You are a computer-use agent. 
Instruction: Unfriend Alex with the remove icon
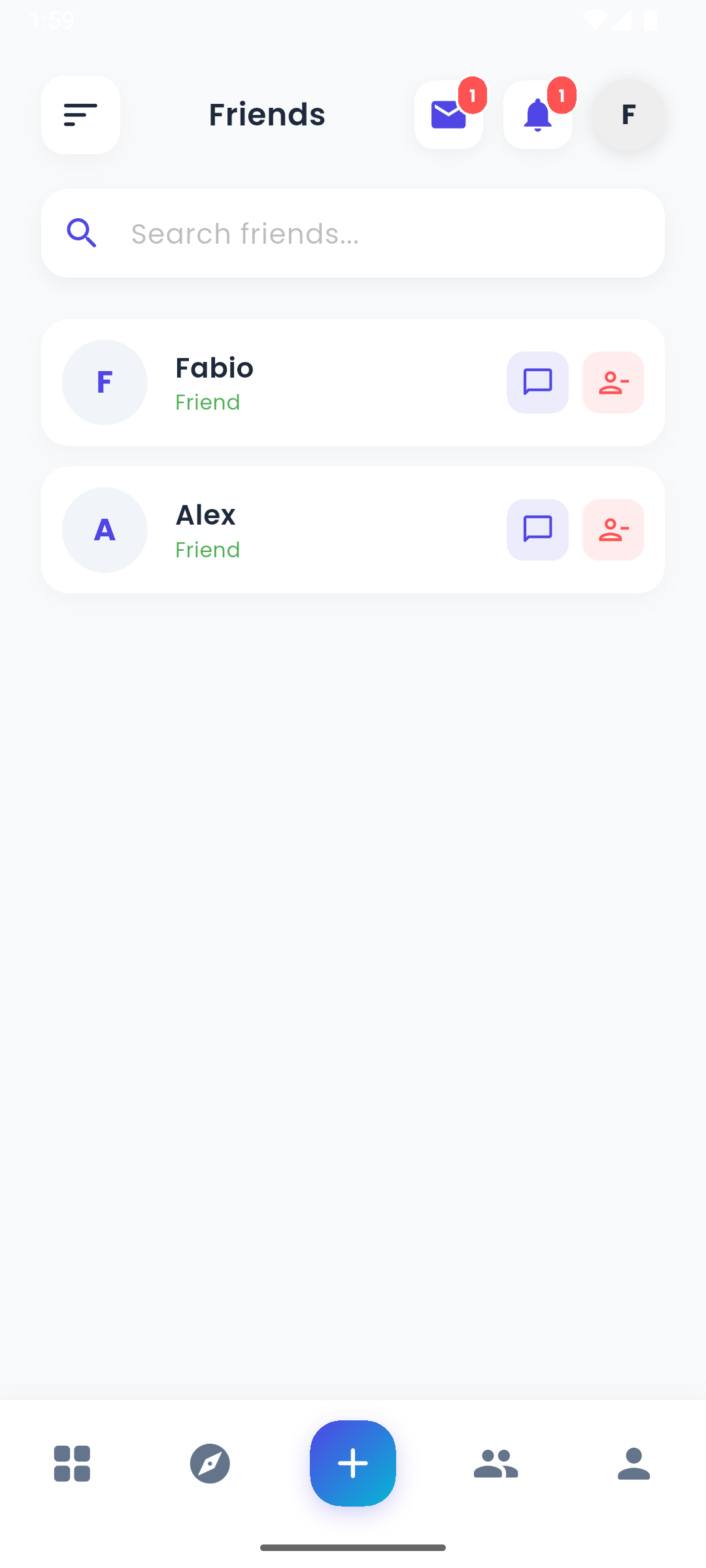pyautogui.click(x=613, y=530)
